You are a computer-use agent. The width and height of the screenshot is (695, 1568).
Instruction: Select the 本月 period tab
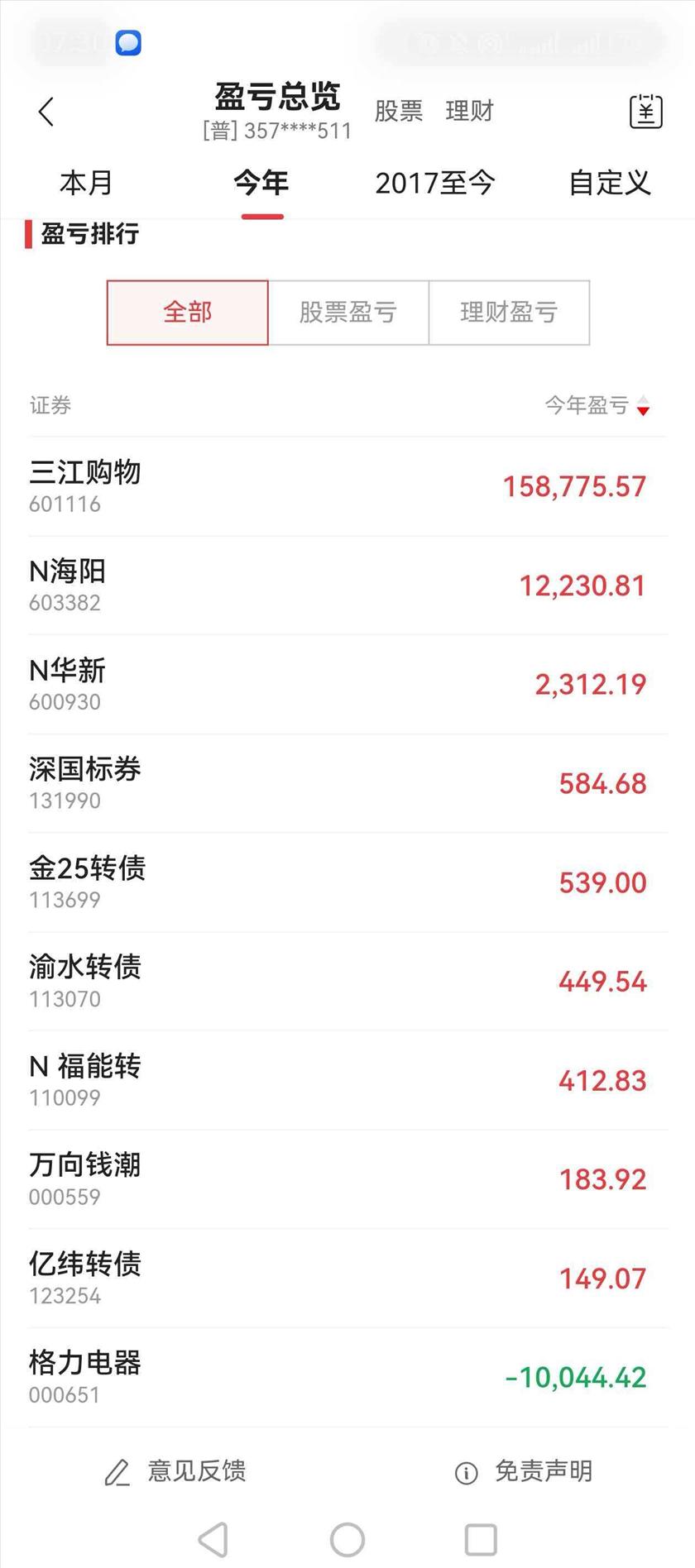click(x=86, y=183)
